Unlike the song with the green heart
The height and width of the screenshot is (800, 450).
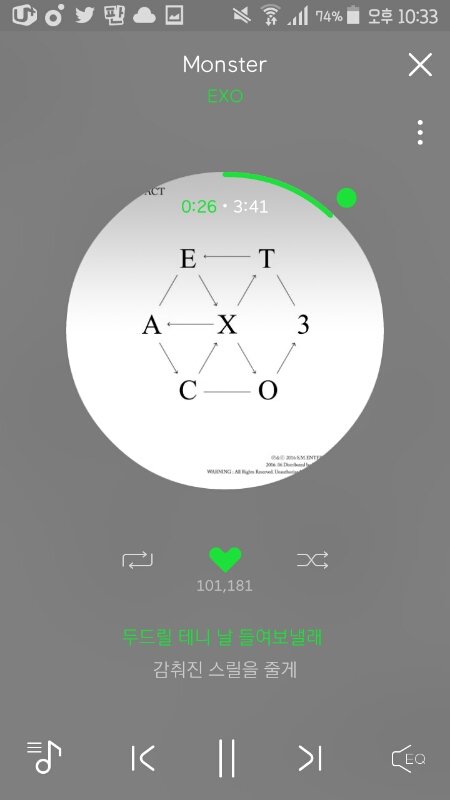[x=225, y=560]
